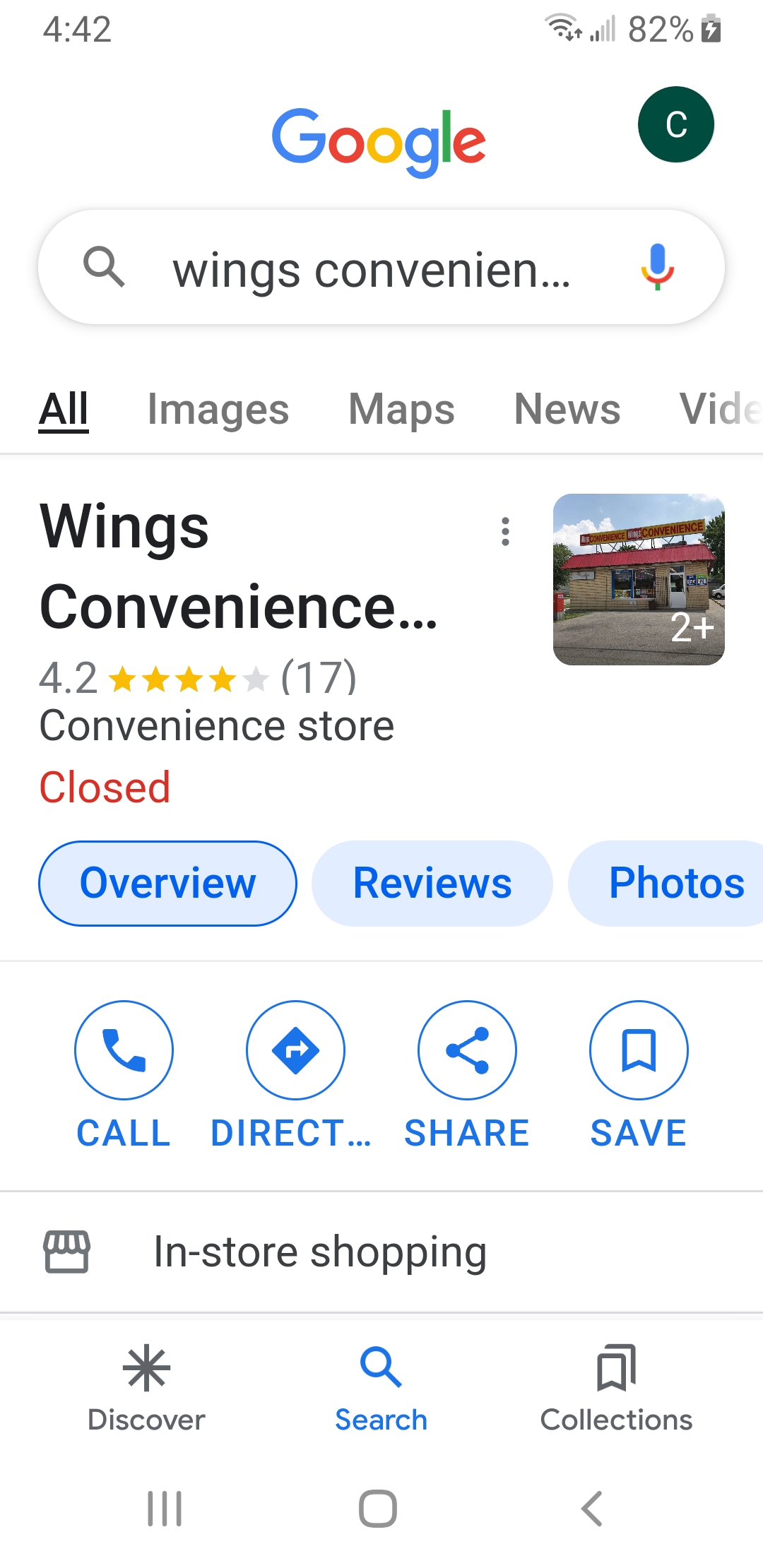This screenshot has height=1568, width=763.
Task: Save the store to a collection
Action: [x=639, y=1075]
